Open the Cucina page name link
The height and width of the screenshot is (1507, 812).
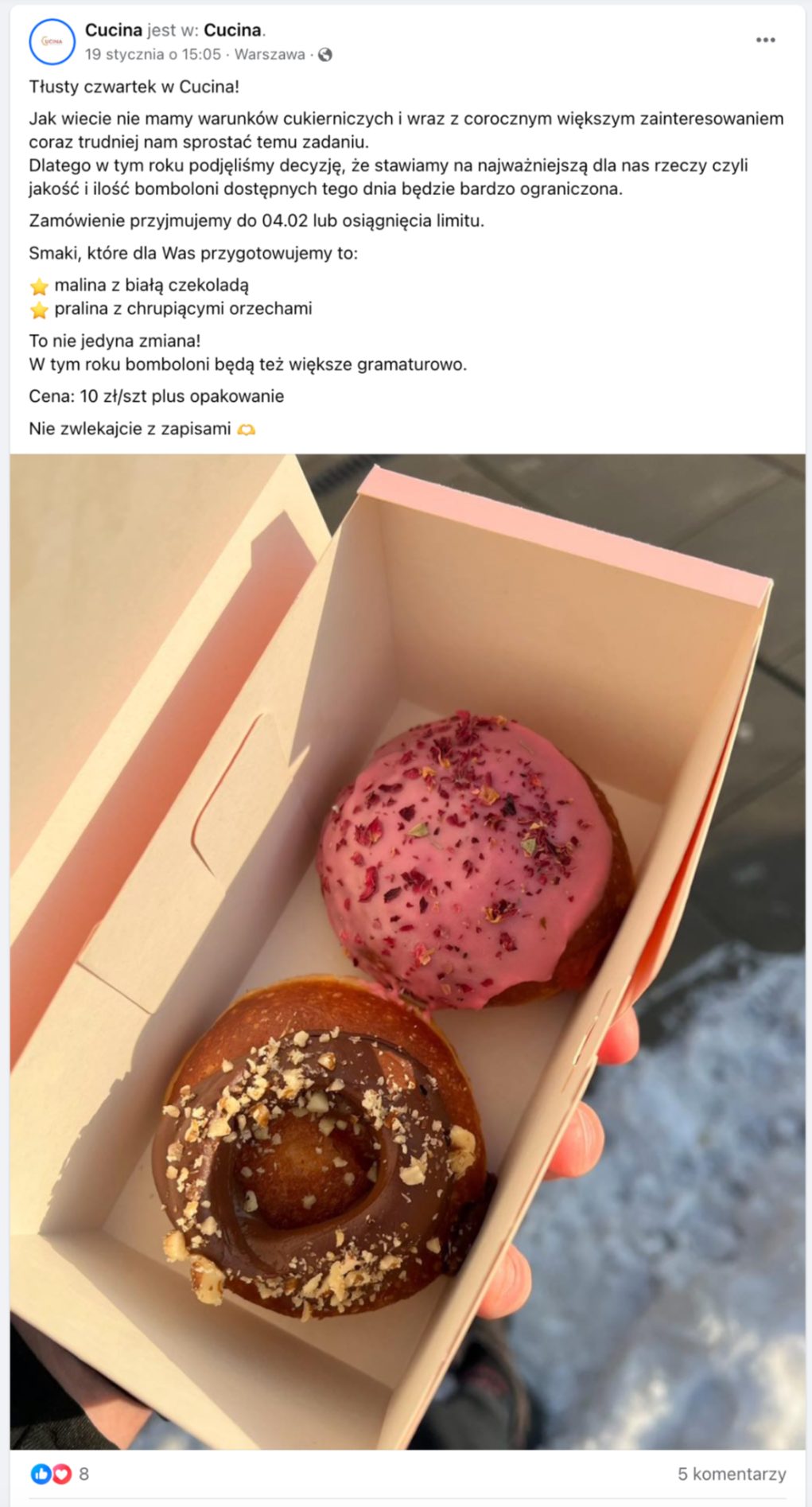coord(114,30)
